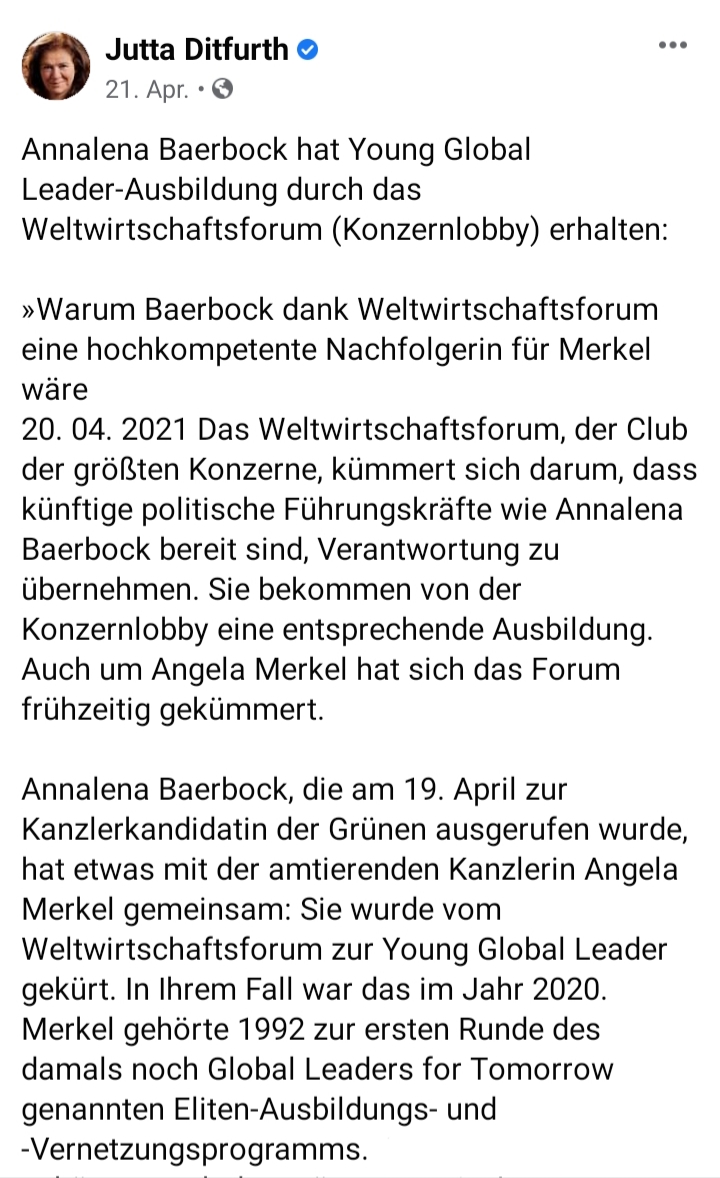
Task: Open the post's three-dot options menu
Action: [x=673, y=46]
